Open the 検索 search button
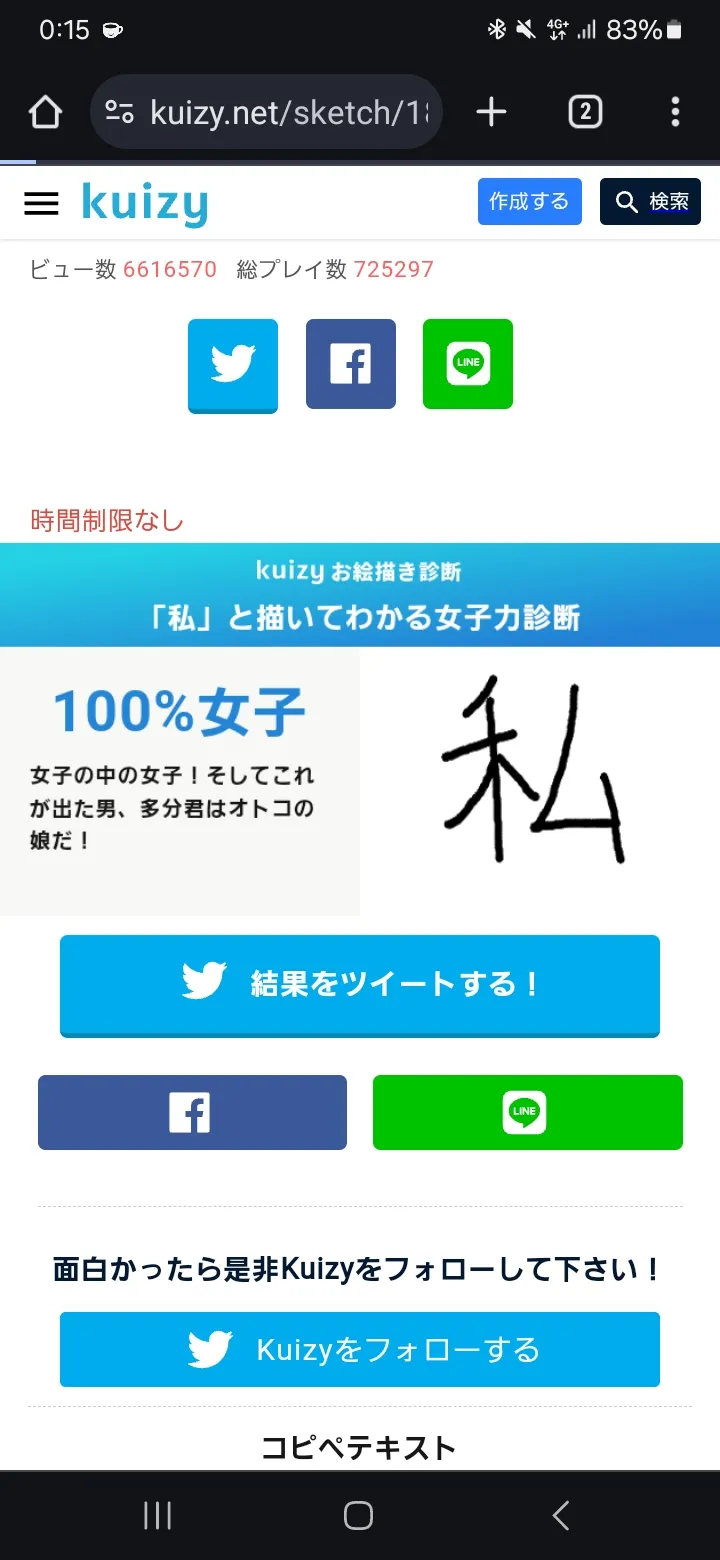Viewport: 720px width, 1560px height. [x=650, y=202]
